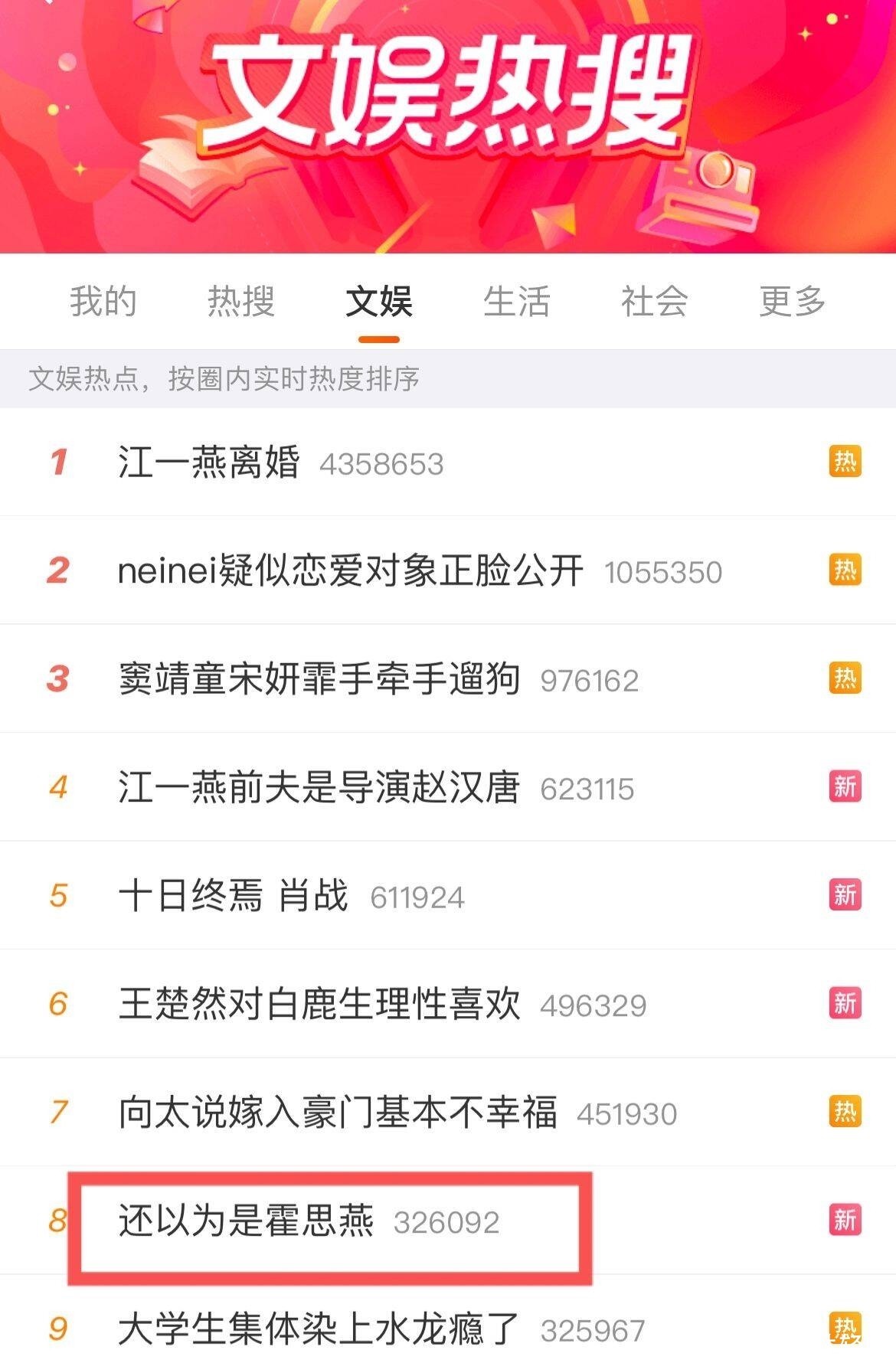The height and width of the screenshot is (1363, 896).
Task: Open topic 江一燕前夫是导演赵汉唐
Action: pos(319,788)
